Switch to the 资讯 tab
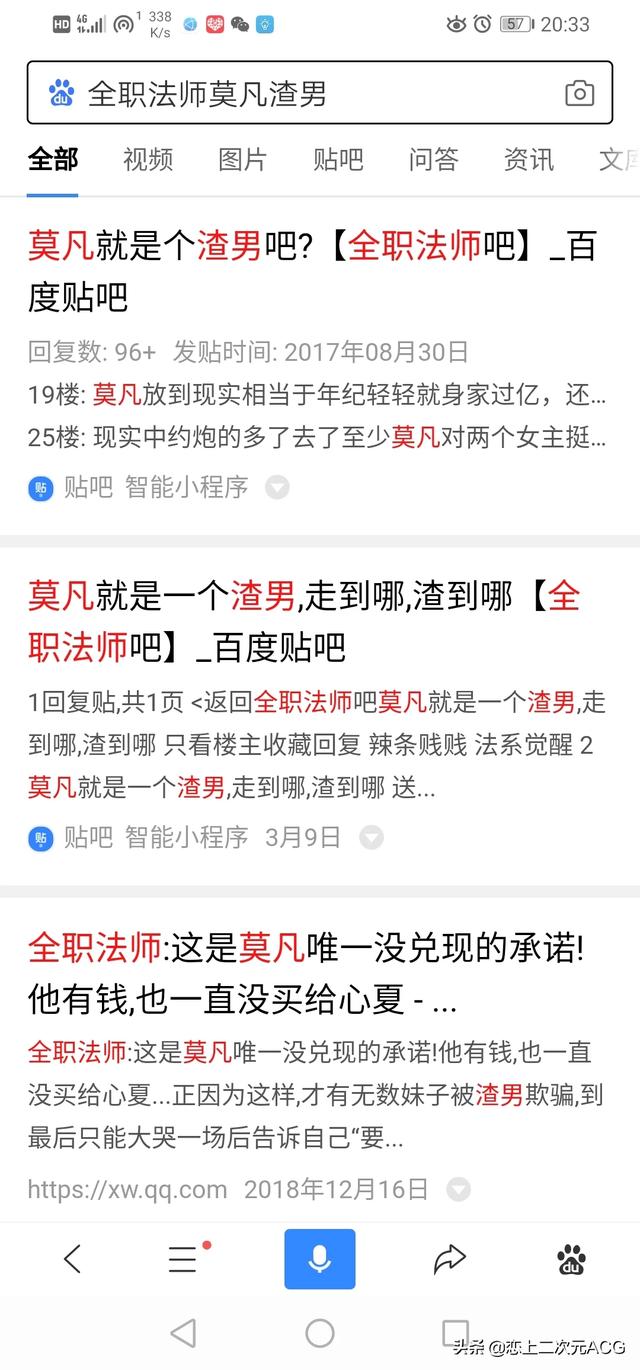The image size is (640, 1370). pyautogui.click(x=529, y=159)
